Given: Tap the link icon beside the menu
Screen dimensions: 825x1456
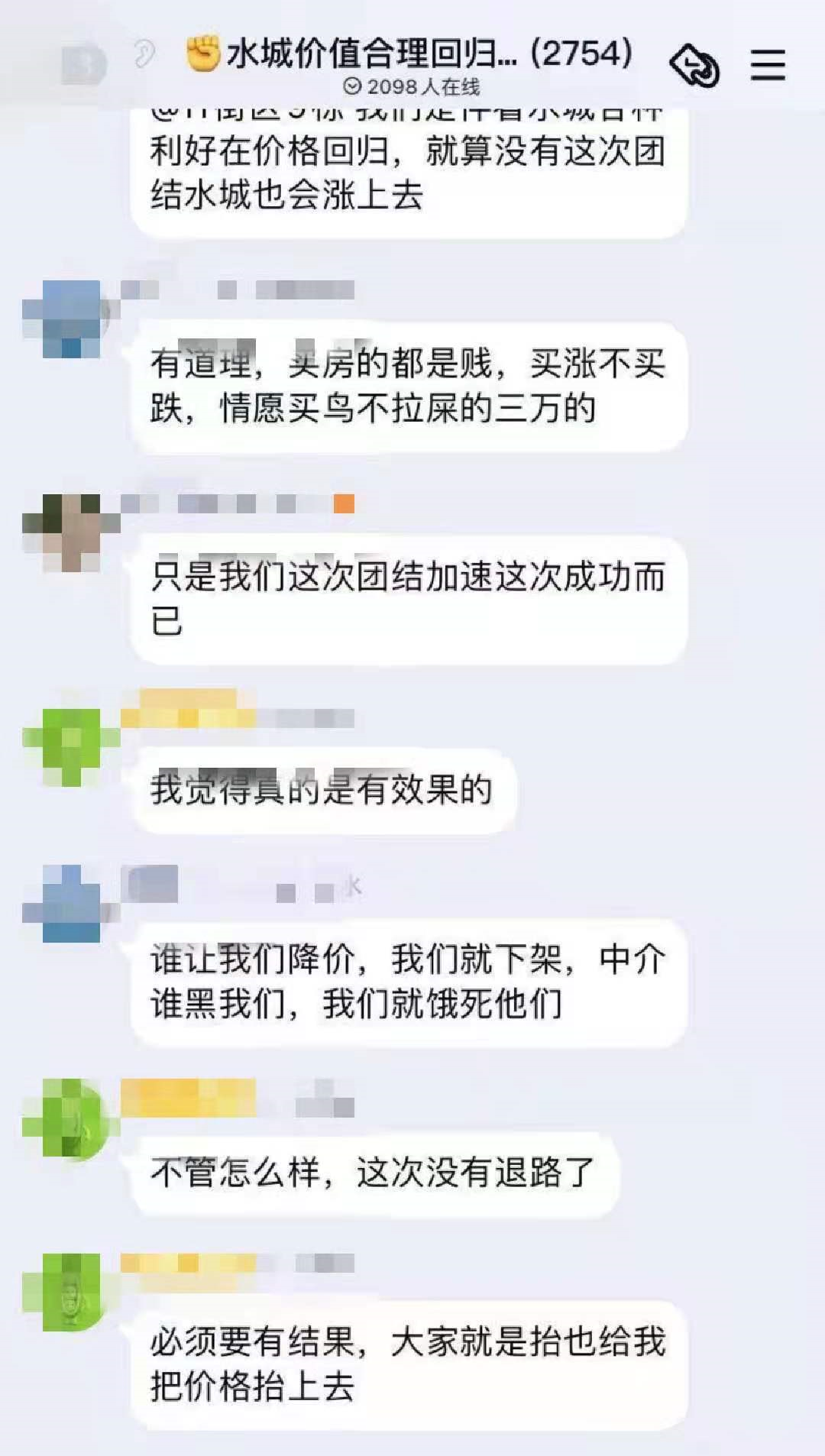Looking at the screenshot, I should coord(694,66).
